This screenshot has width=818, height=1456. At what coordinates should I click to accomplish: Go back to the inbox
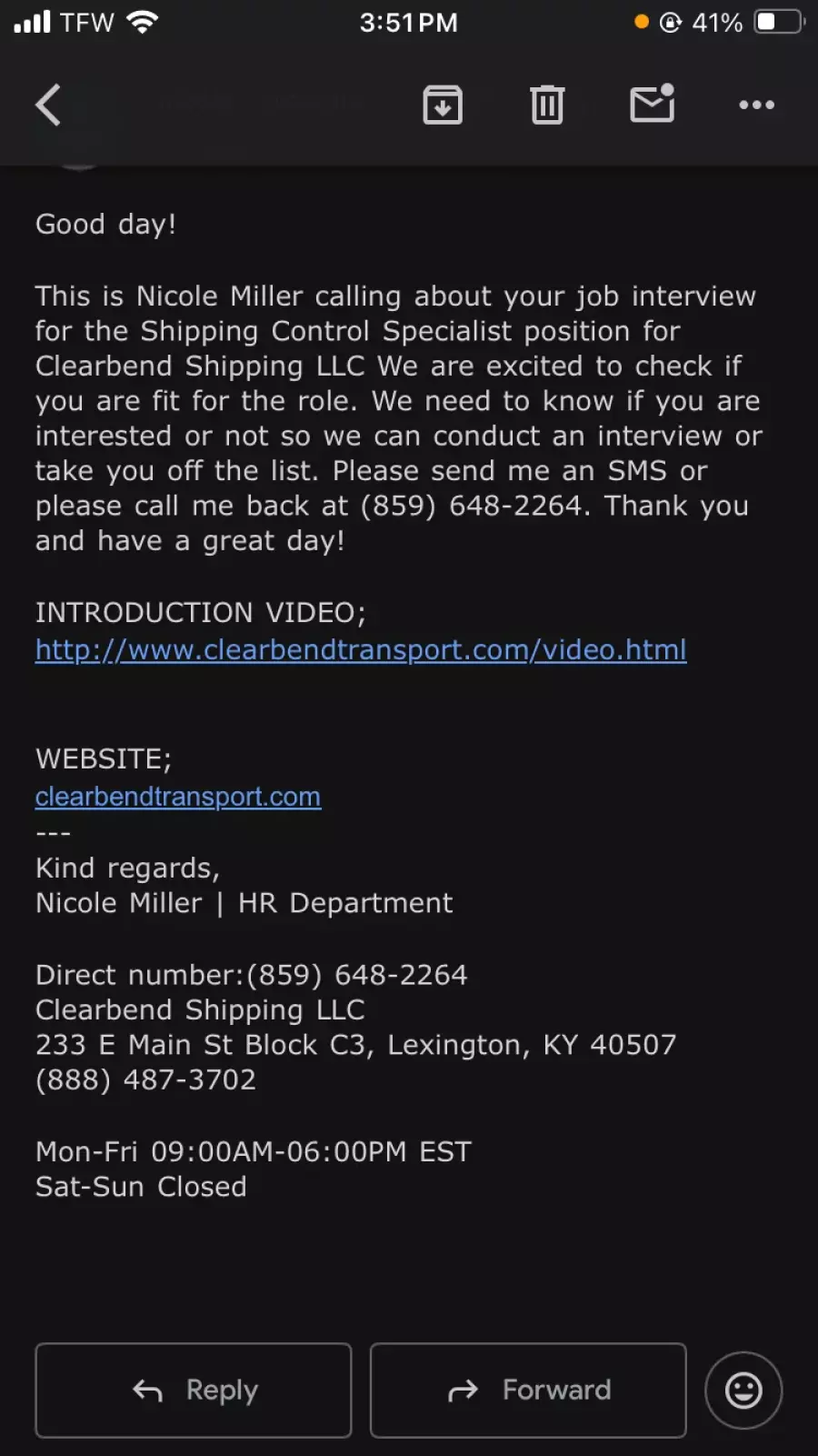click(x=48, y=105)
